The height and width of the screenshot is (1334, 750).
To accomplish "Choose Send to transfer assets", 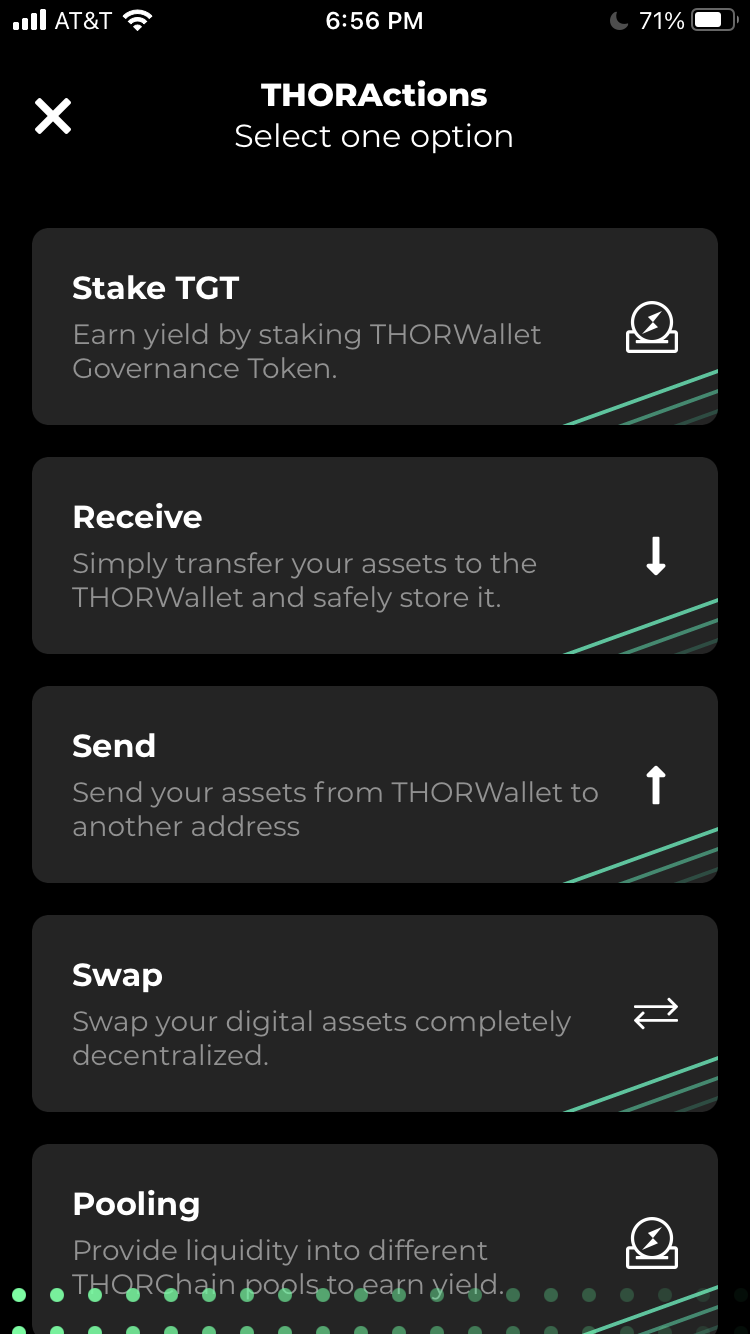I will tap(374, 785).
